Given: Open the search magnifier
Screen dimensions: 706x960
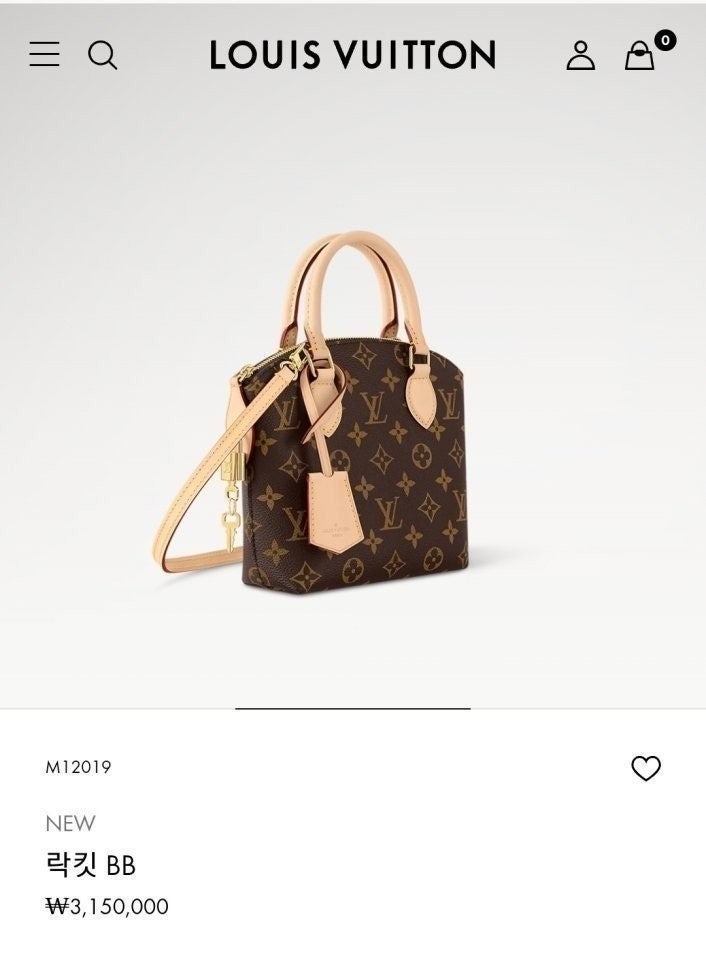Looking at the screenshot, I should (102, 55).
